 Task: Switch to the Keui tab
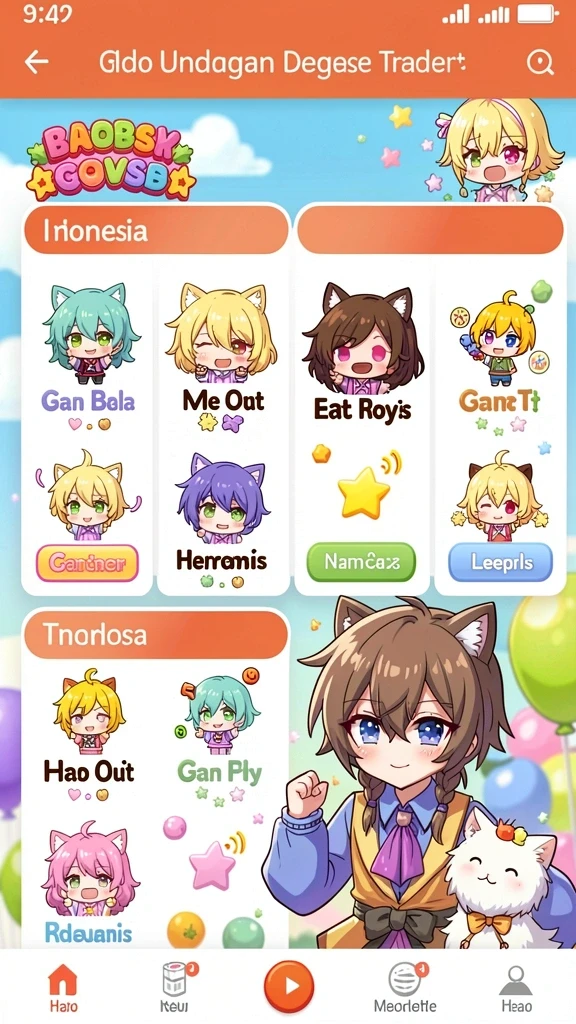(x=174, y=987)
